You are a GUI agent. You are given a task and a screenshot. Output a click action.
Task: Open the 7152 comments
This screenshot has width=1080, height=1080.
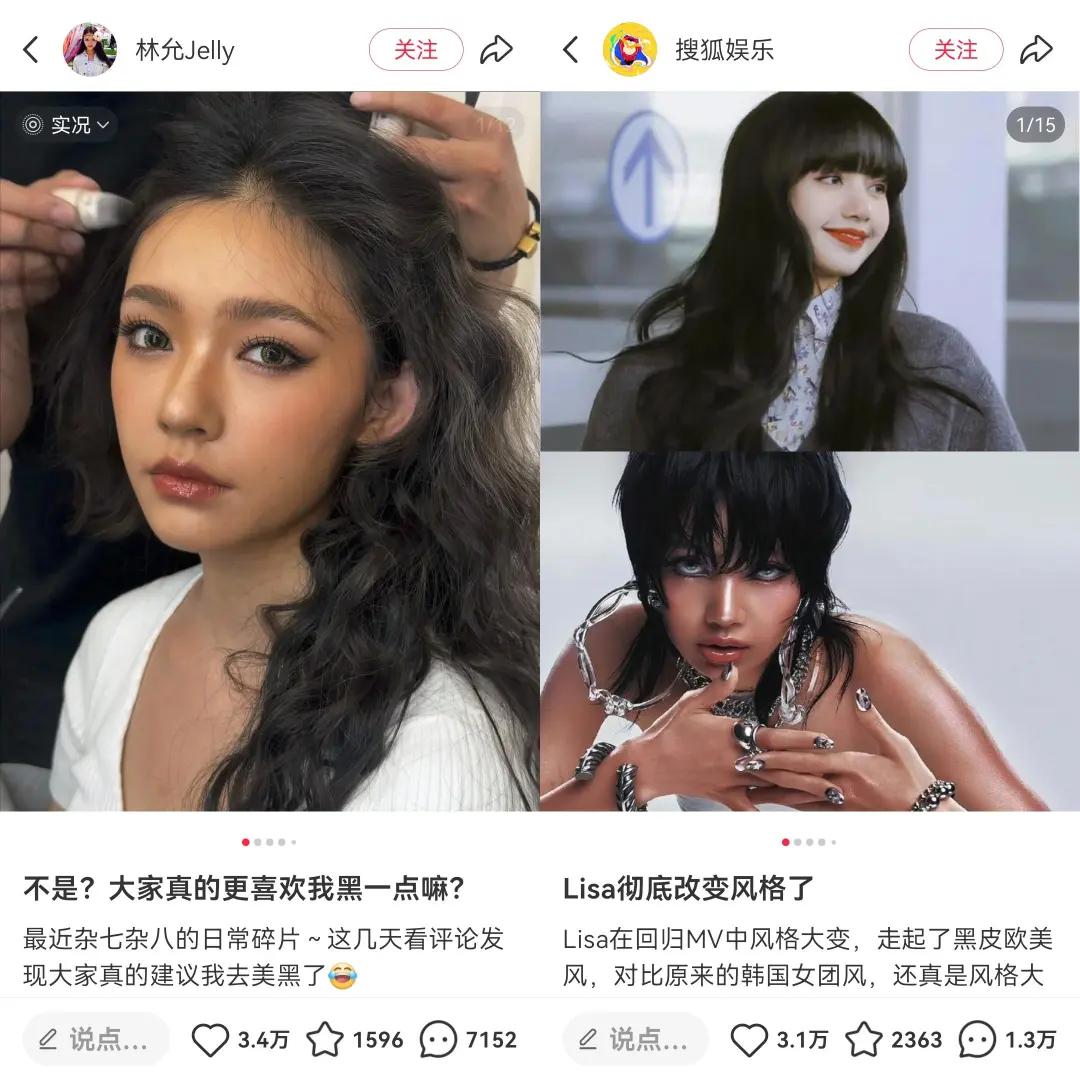[x=438, y=1040]
